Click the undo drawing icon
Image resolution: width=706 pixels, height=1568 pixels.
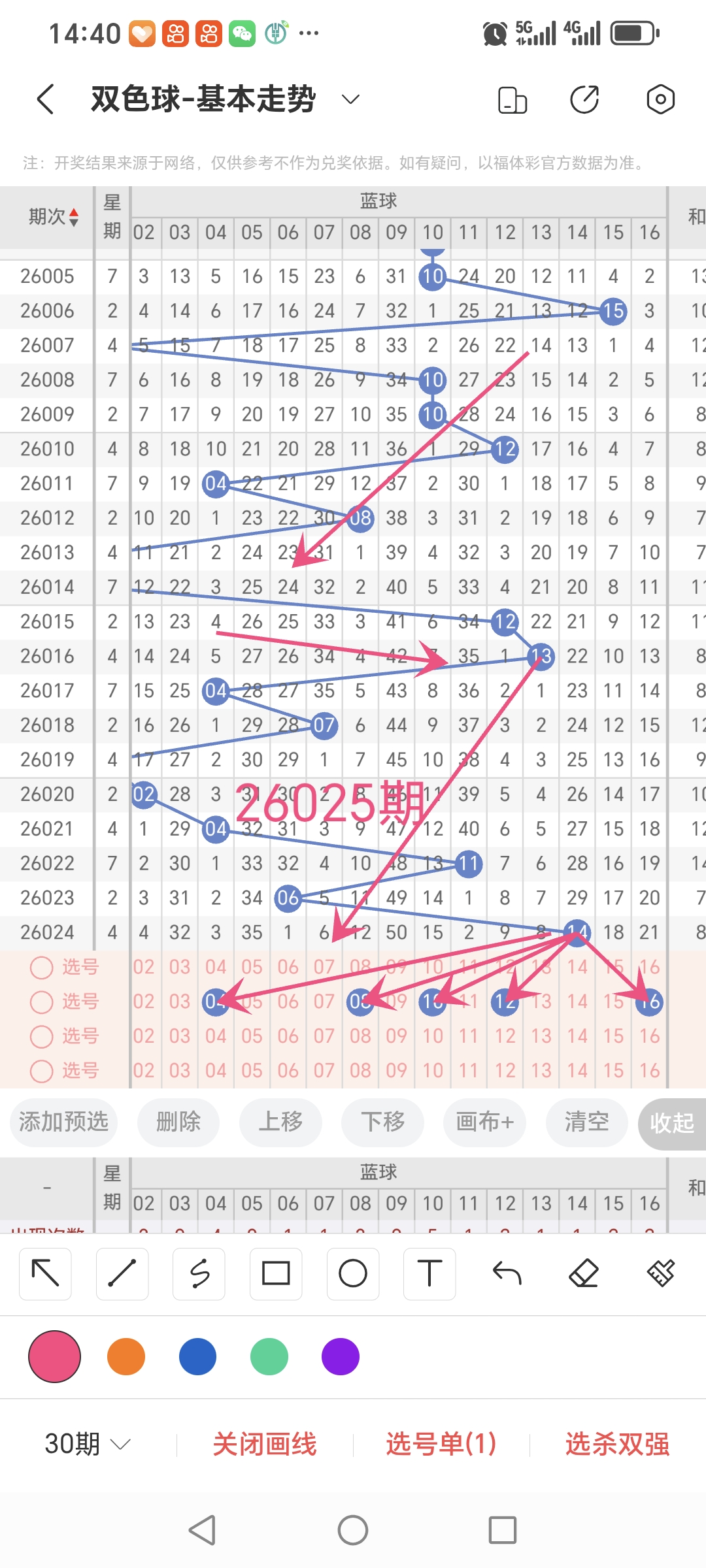pyautogui.click(x=507, y=1273)
